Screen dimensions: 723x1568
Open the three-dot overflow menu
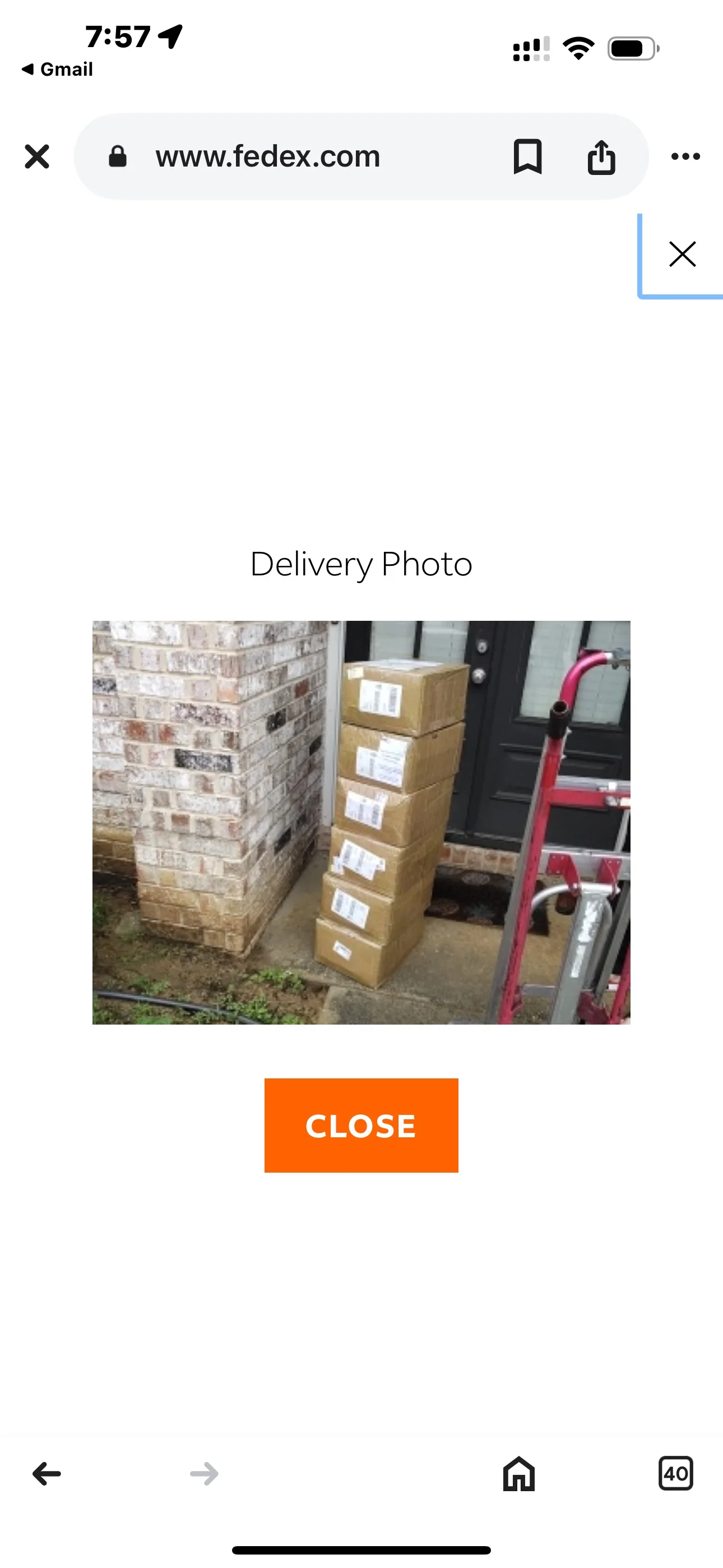pyautogui.click(x=685, y=156)
